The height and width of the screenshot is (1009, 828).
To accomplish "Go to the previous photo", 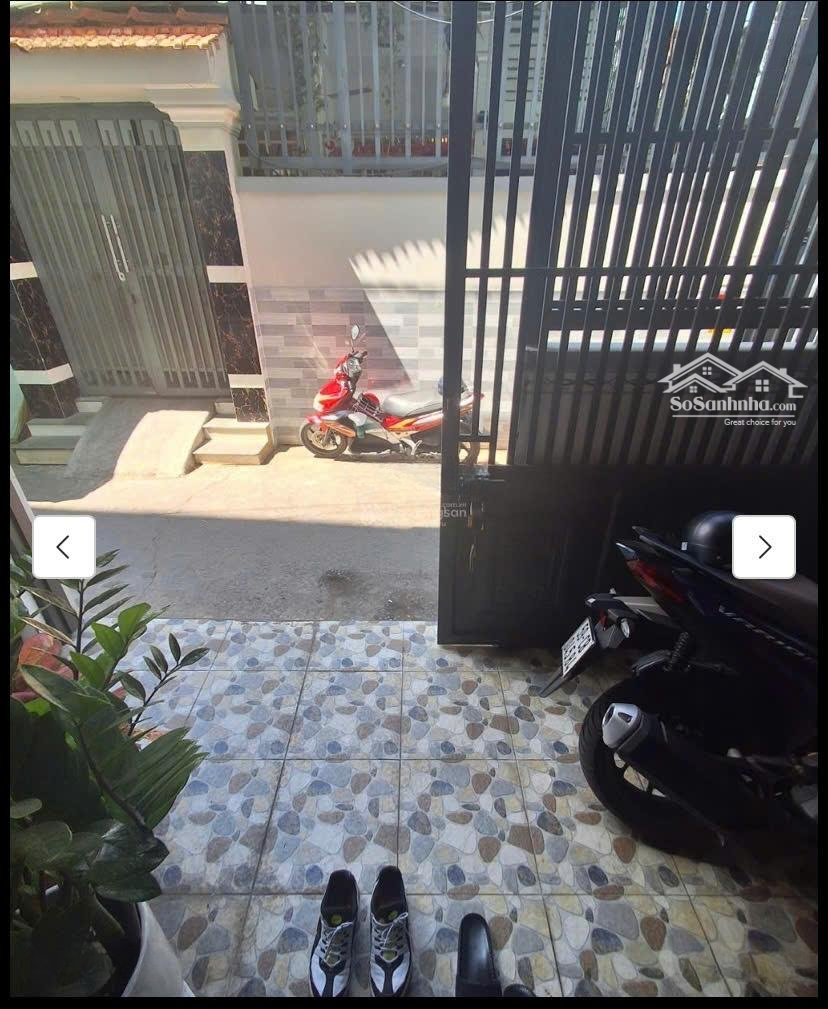I will click(x=64, y=547).
